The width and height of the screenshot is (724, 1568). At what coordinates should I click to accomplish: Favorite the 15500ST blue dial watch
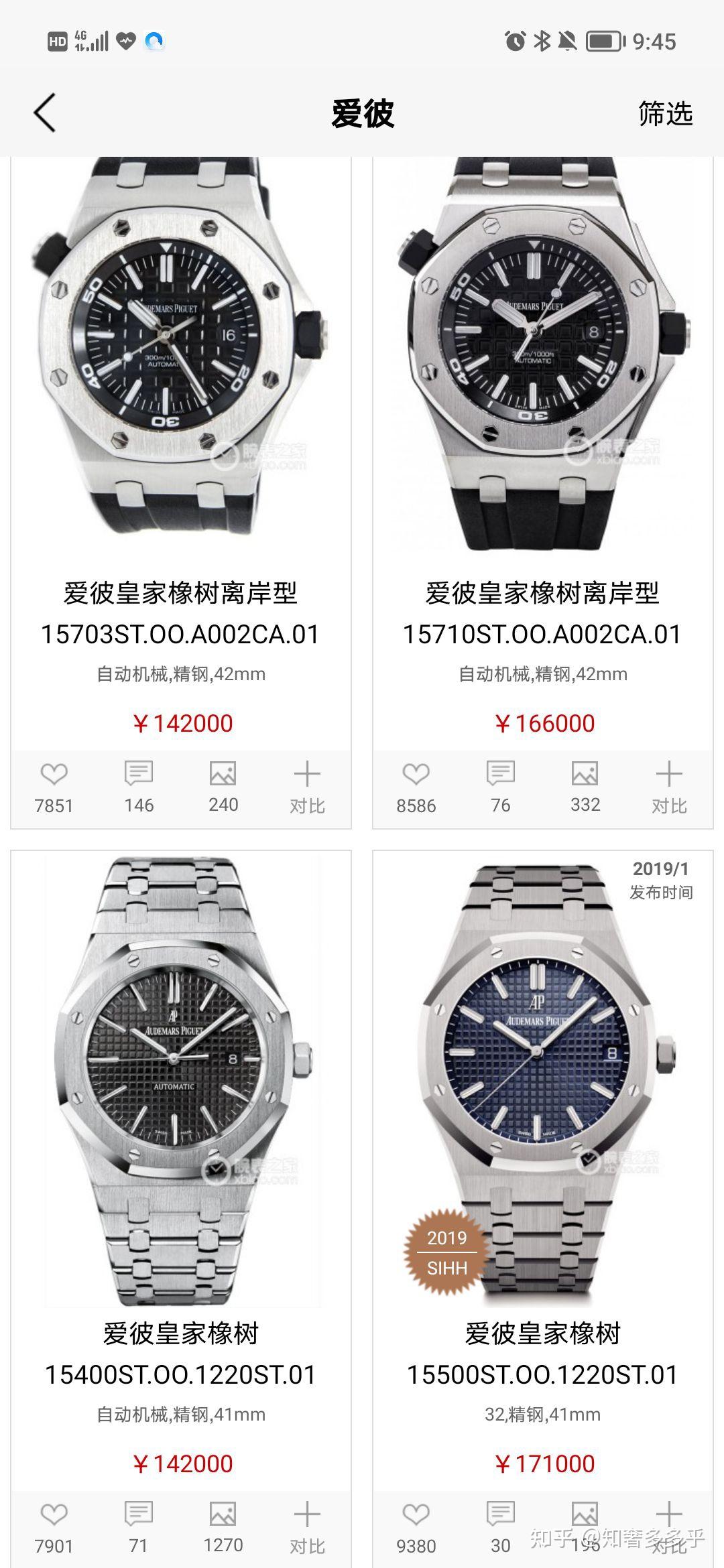coord(416,1526)
